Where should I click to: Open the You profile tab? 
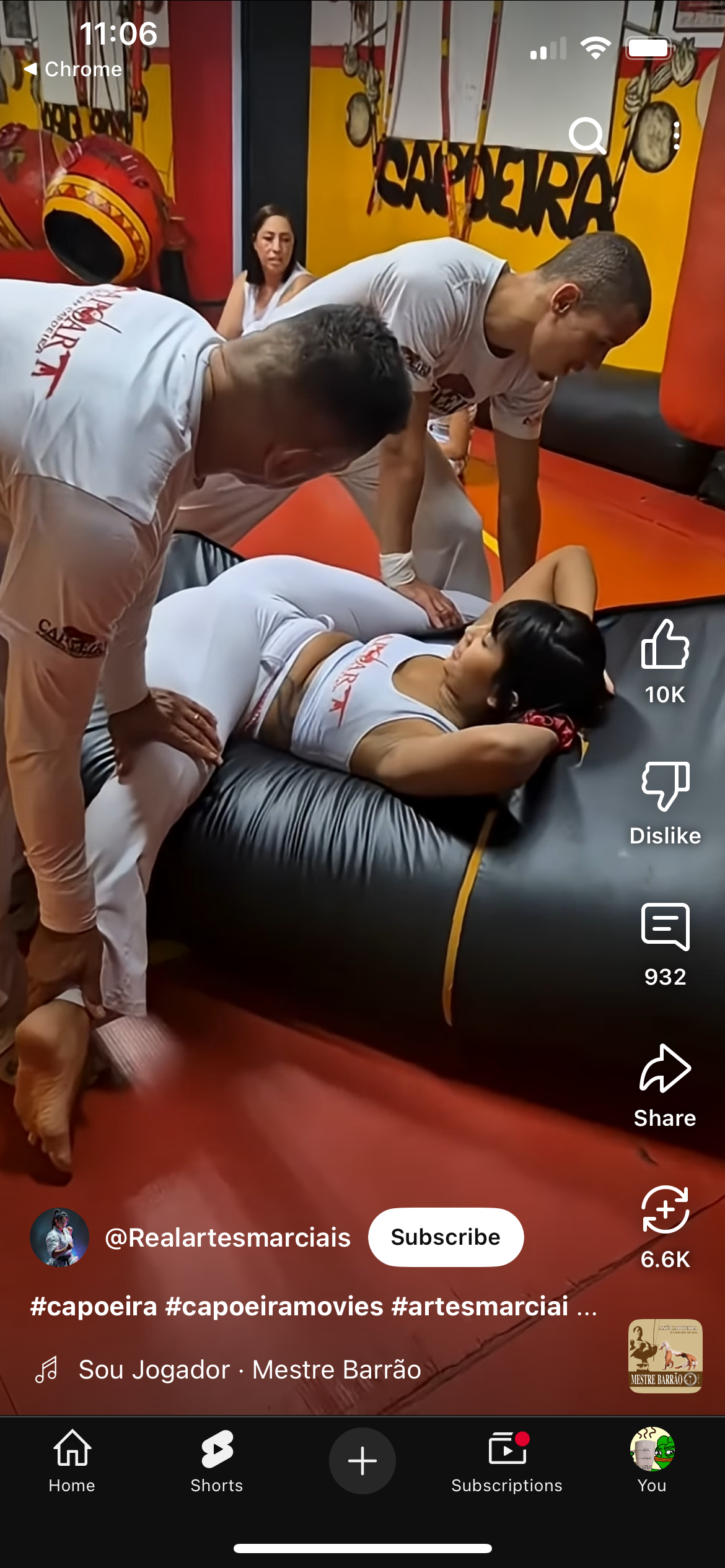(x=652, y=1461)
